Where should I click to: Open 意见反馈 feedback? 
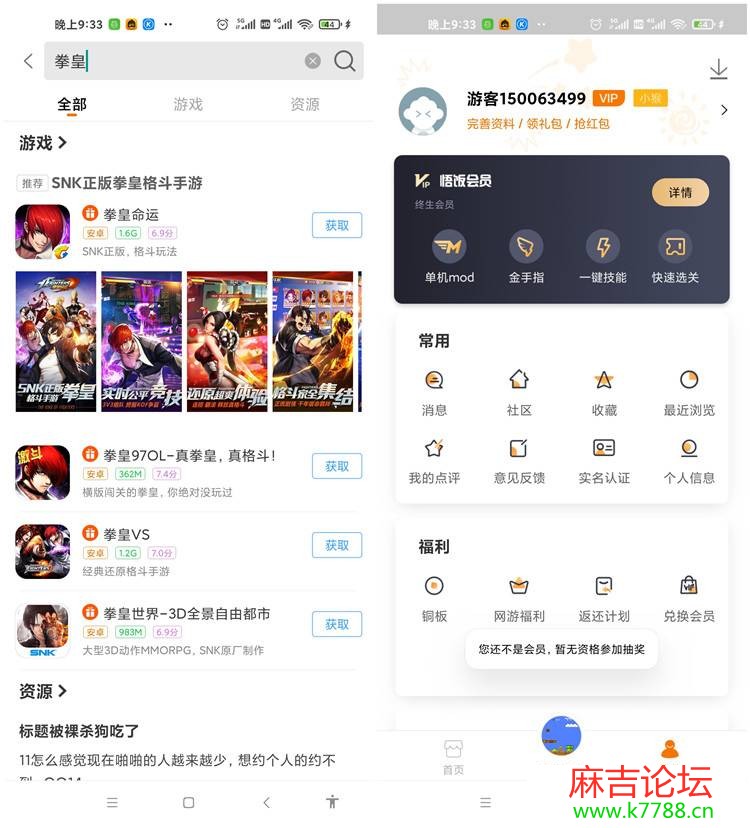pos(519,460)
